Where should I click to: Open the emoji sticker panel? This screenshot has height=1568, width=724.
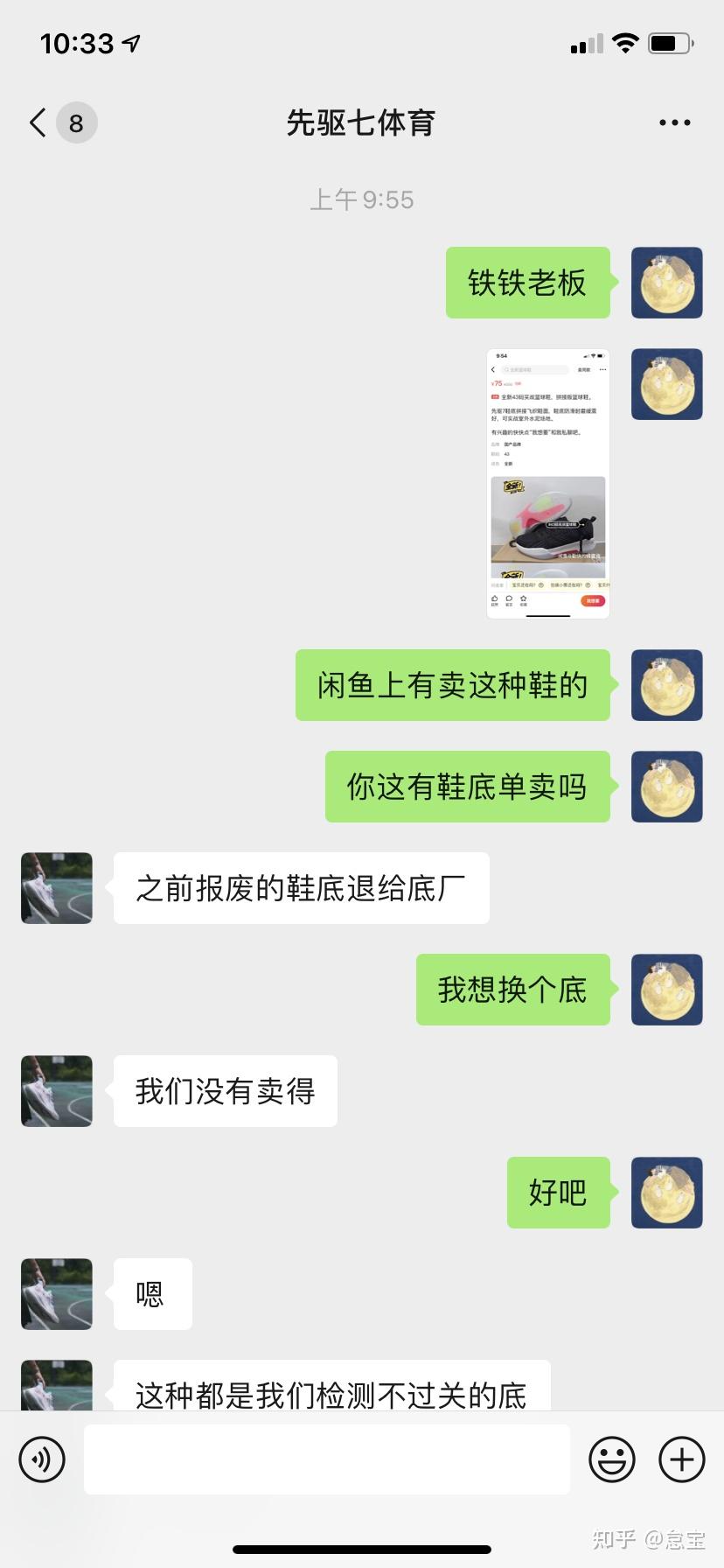pyautogui.click(x=611, y=1459)
